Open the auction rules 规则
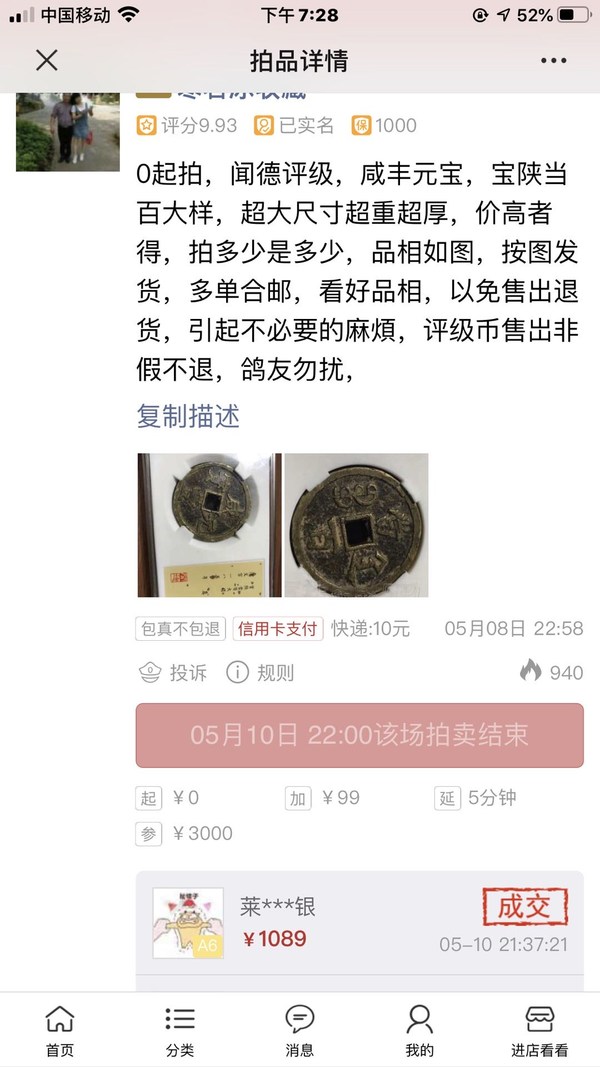Viewport: 600px width, 1067px height. tap(260, 672)
